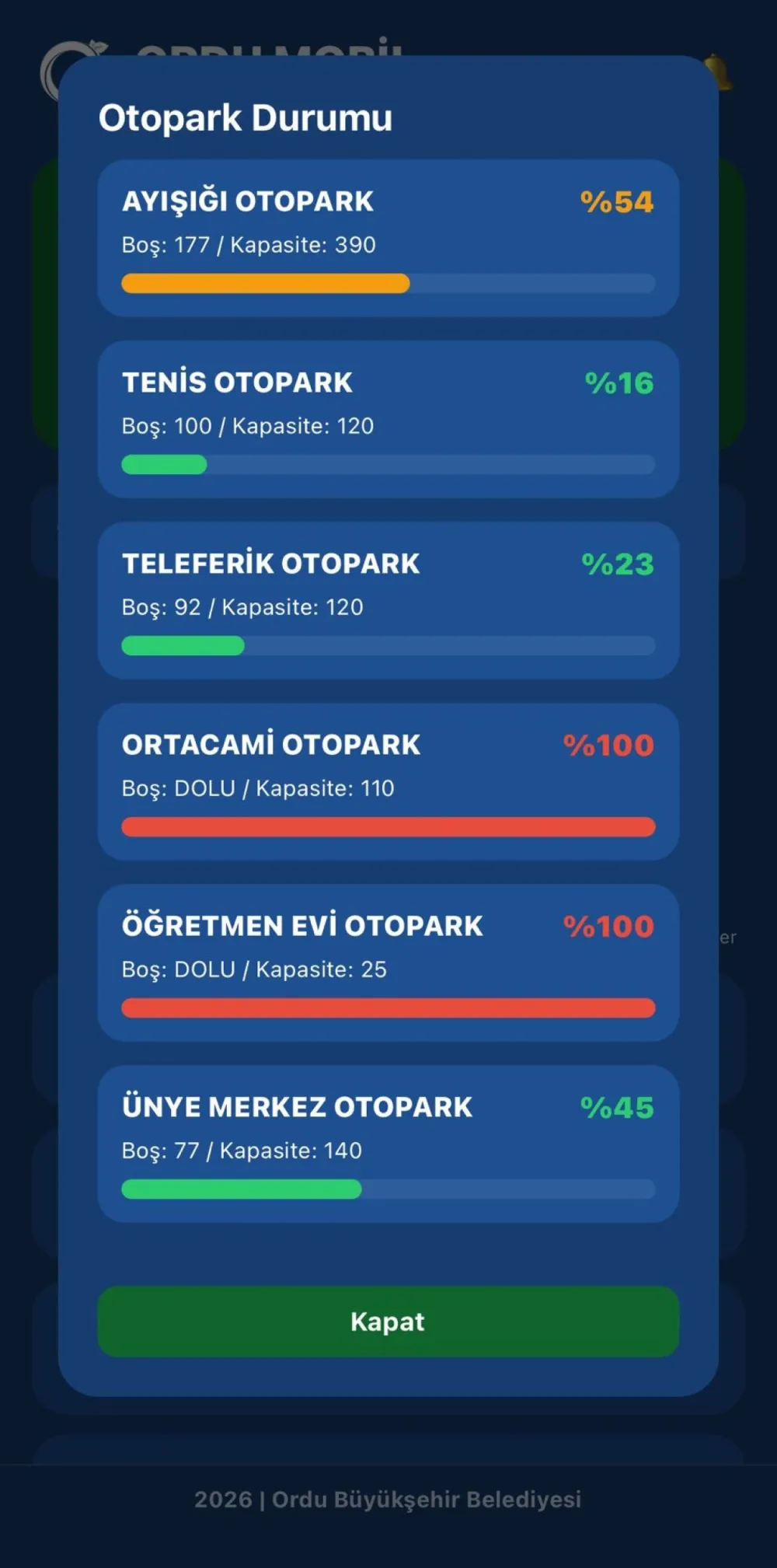Select the ÖĞRETMEN EVİ OTOPARK card
This screenshot has height=1568, width=777.
tap(388, 962)
